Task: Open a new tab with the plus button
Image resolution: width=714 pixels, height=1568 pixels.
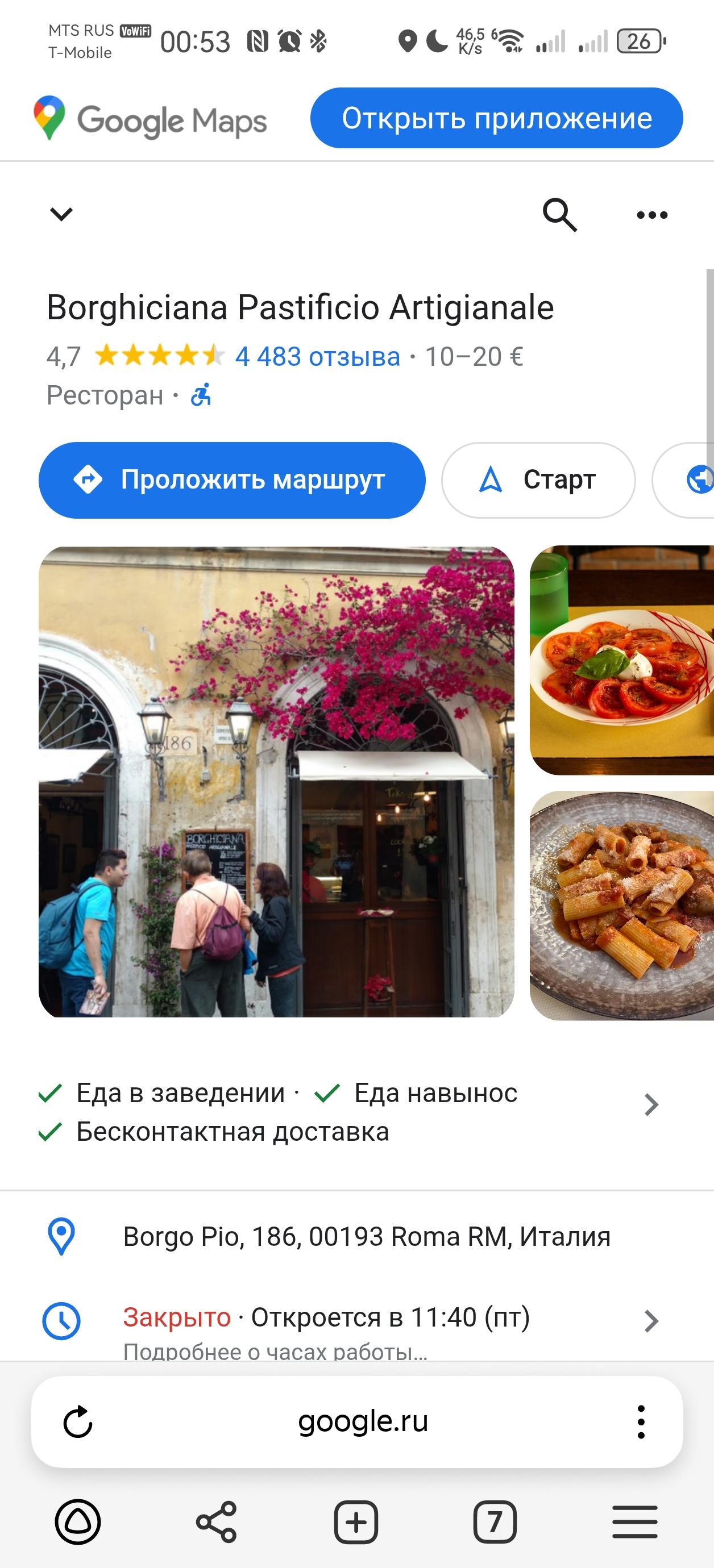Action: (x=356, y=1522)
